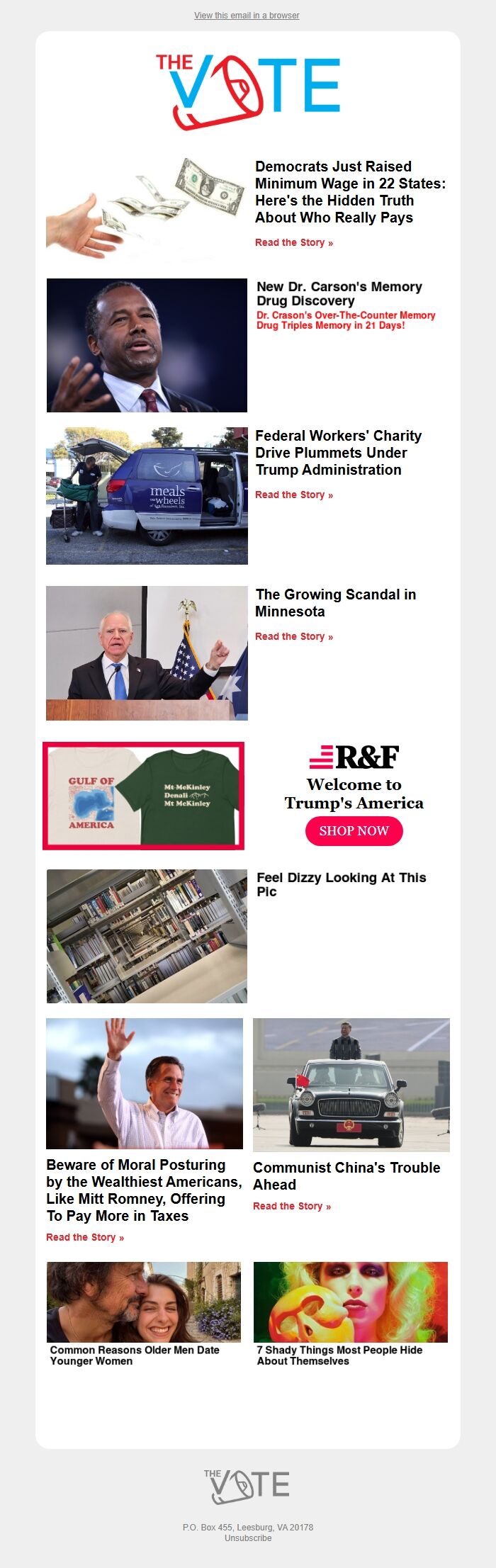
Task: Open 'Common Reasons Older Men Date Younger Women'
Action: (x=134, y=1355)
